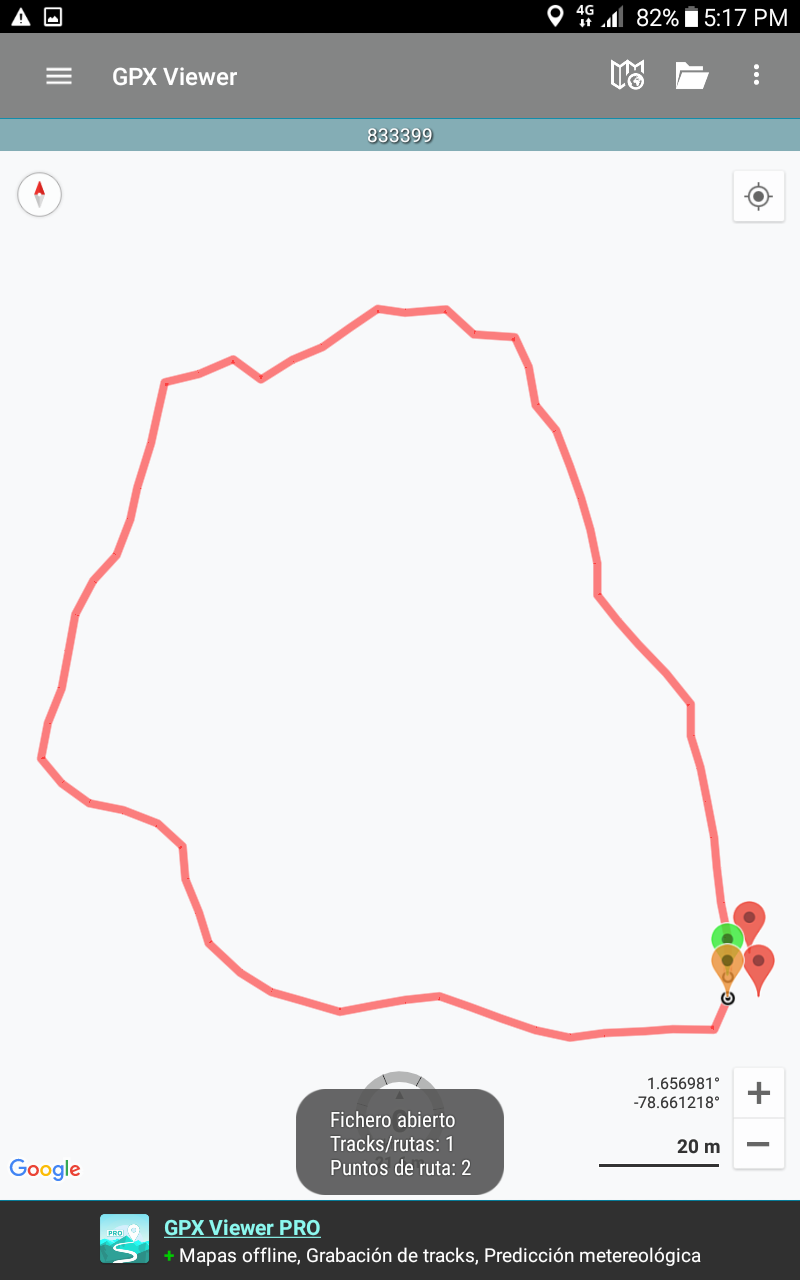
Task: Open the navigation drawer menu
Action: (x=59, y=76)
